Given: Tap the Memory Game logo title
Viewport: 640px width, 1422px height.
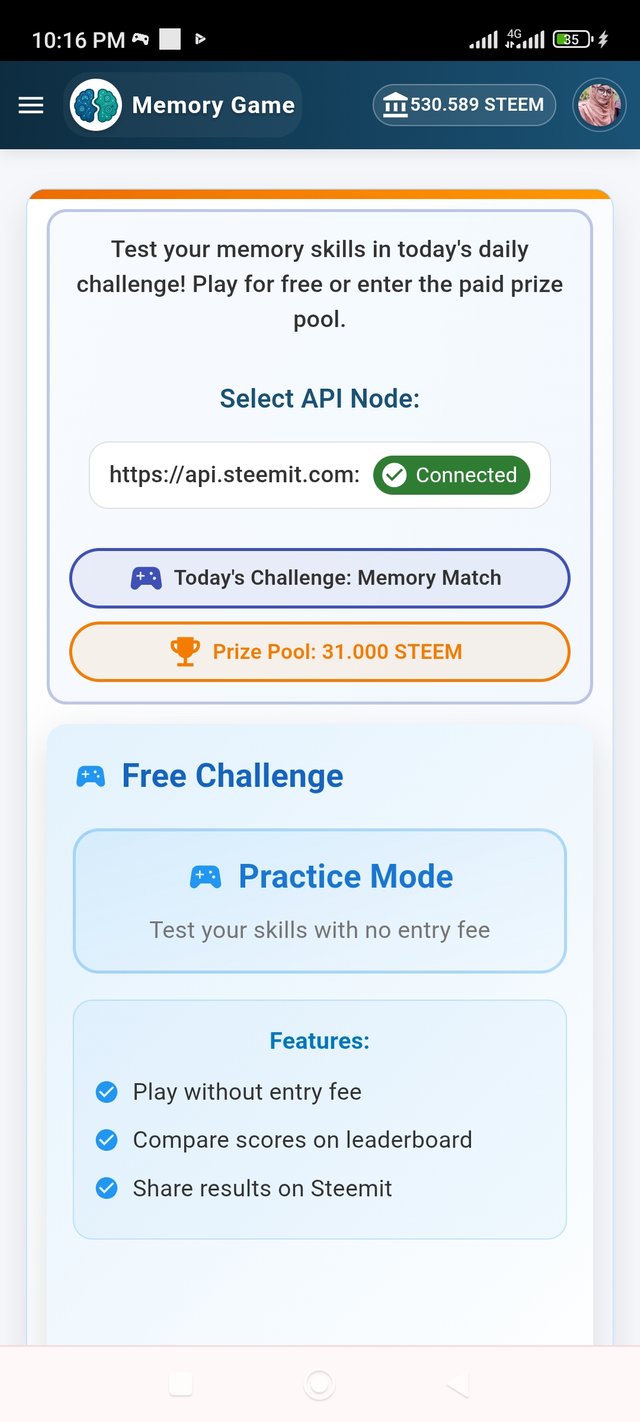Looking at the screenshot, I should point(183,105).
